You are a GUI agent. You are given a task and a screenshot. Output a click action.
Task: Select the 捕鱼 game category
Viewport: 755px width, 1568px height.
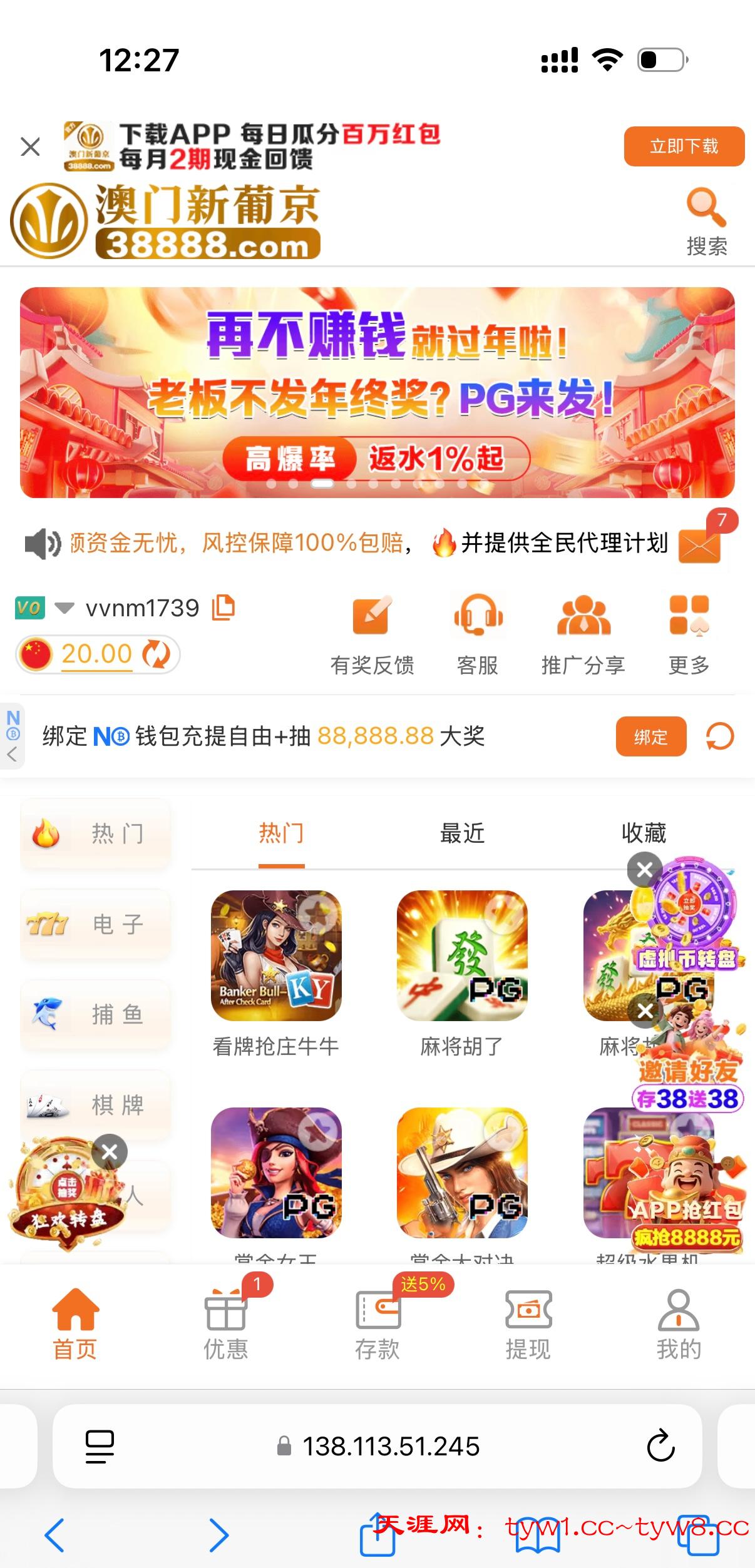pyautogui.click(x=95, y=1014)
